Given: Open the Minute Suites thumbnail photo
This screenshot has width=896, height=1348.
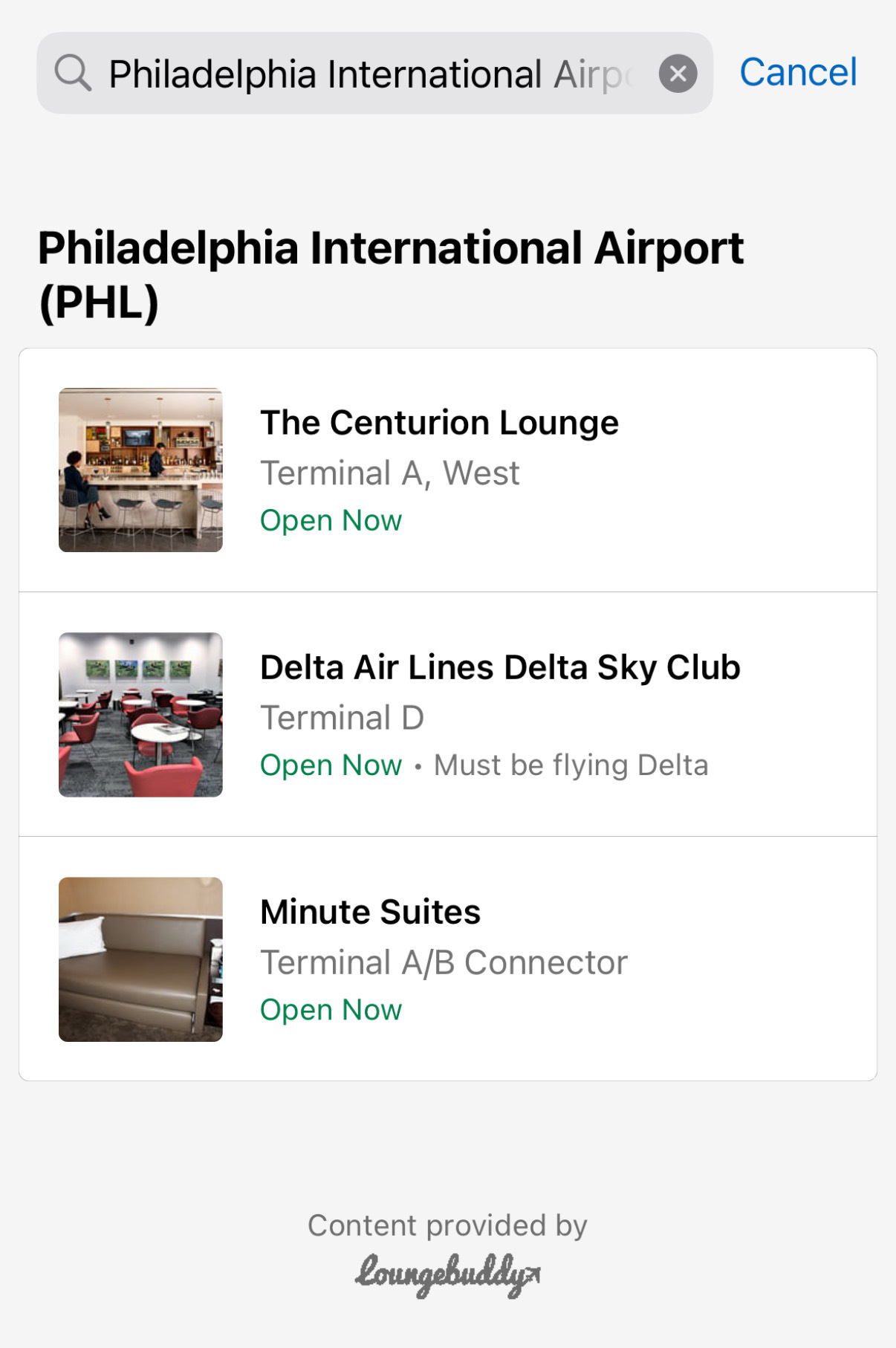Looking at the screenshot, I should pyautogui.click(x=141, y=958).
